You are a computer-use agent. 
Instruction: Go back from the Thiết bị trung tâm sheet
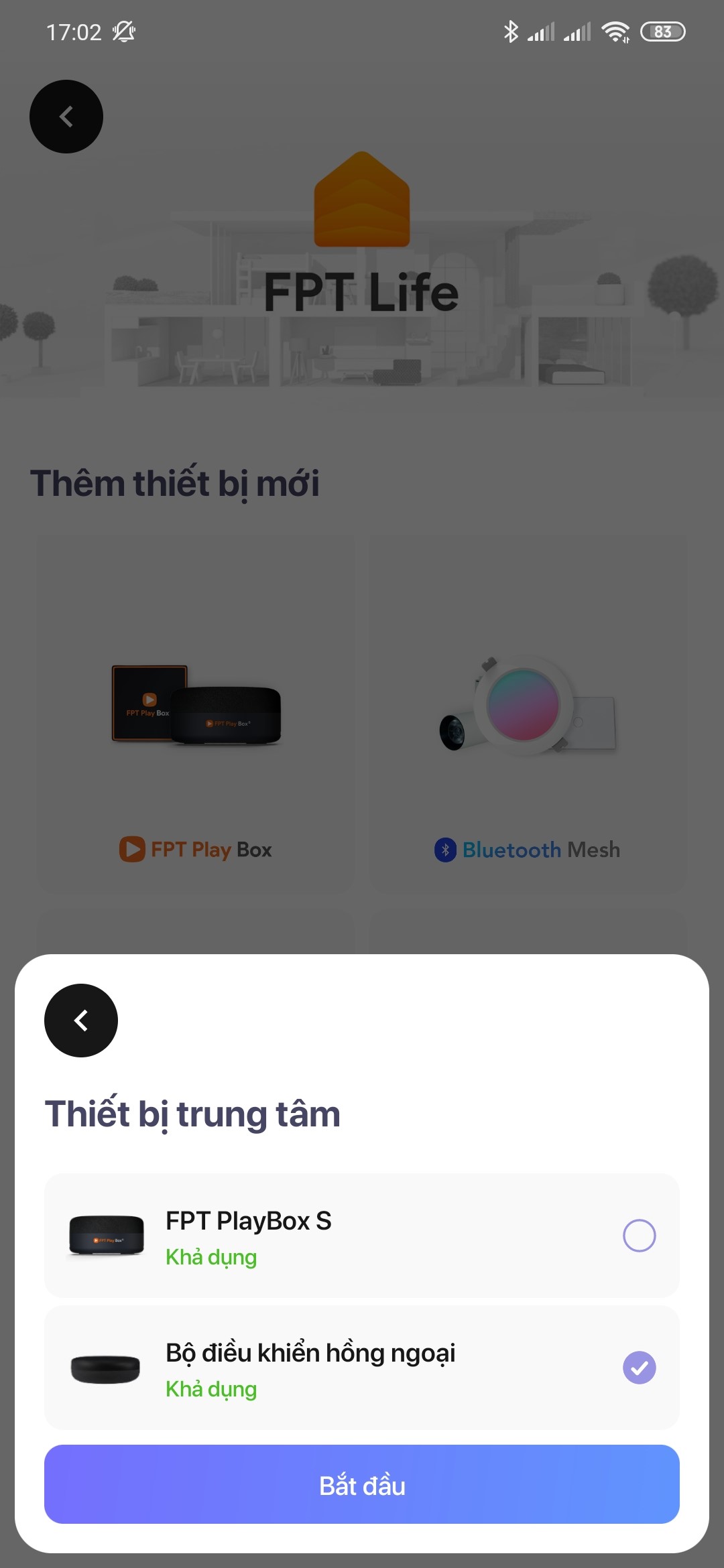click(81, 1021)
